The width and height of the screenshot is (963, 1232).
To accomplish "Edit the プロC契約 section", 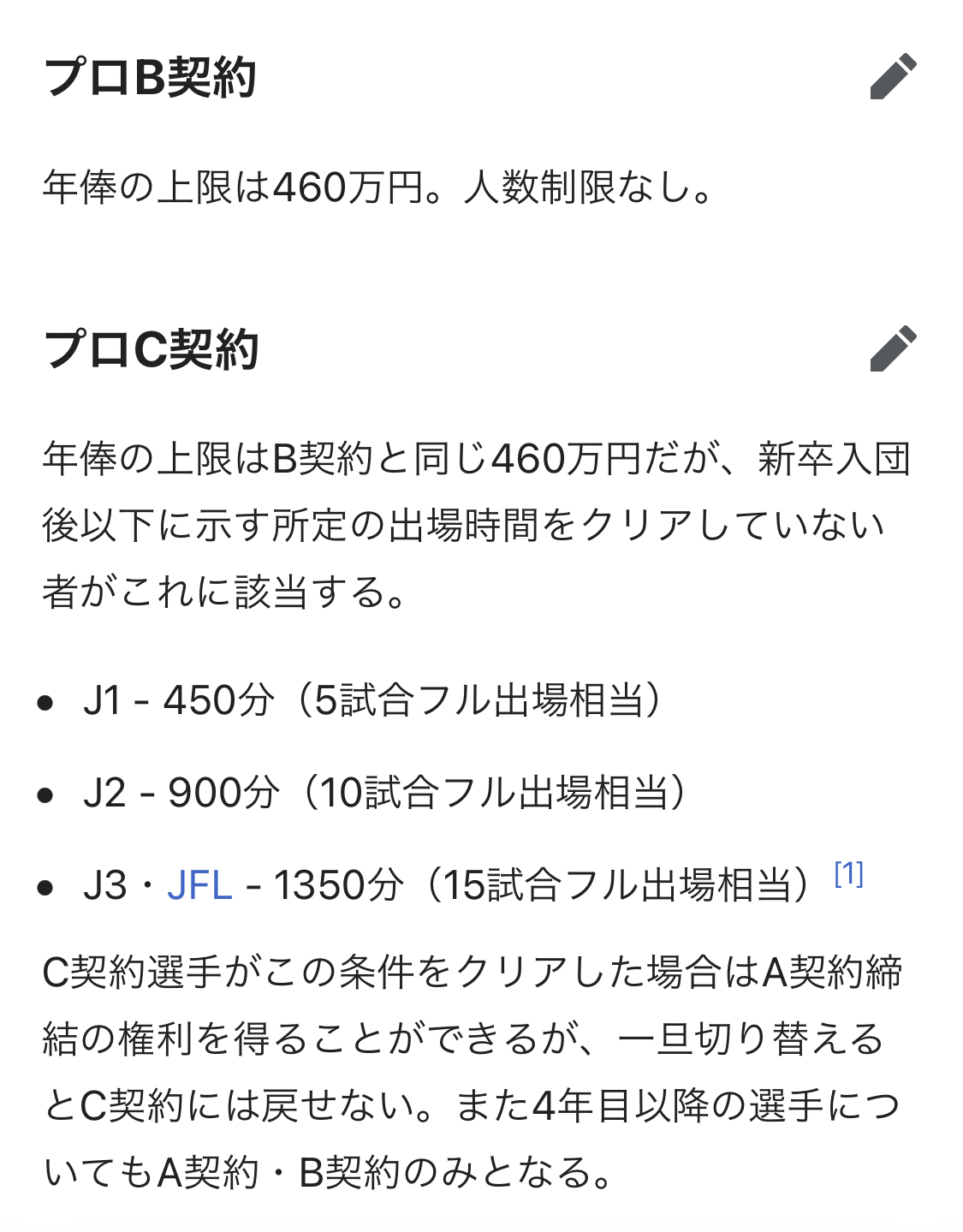I will (x=893, y=349).
